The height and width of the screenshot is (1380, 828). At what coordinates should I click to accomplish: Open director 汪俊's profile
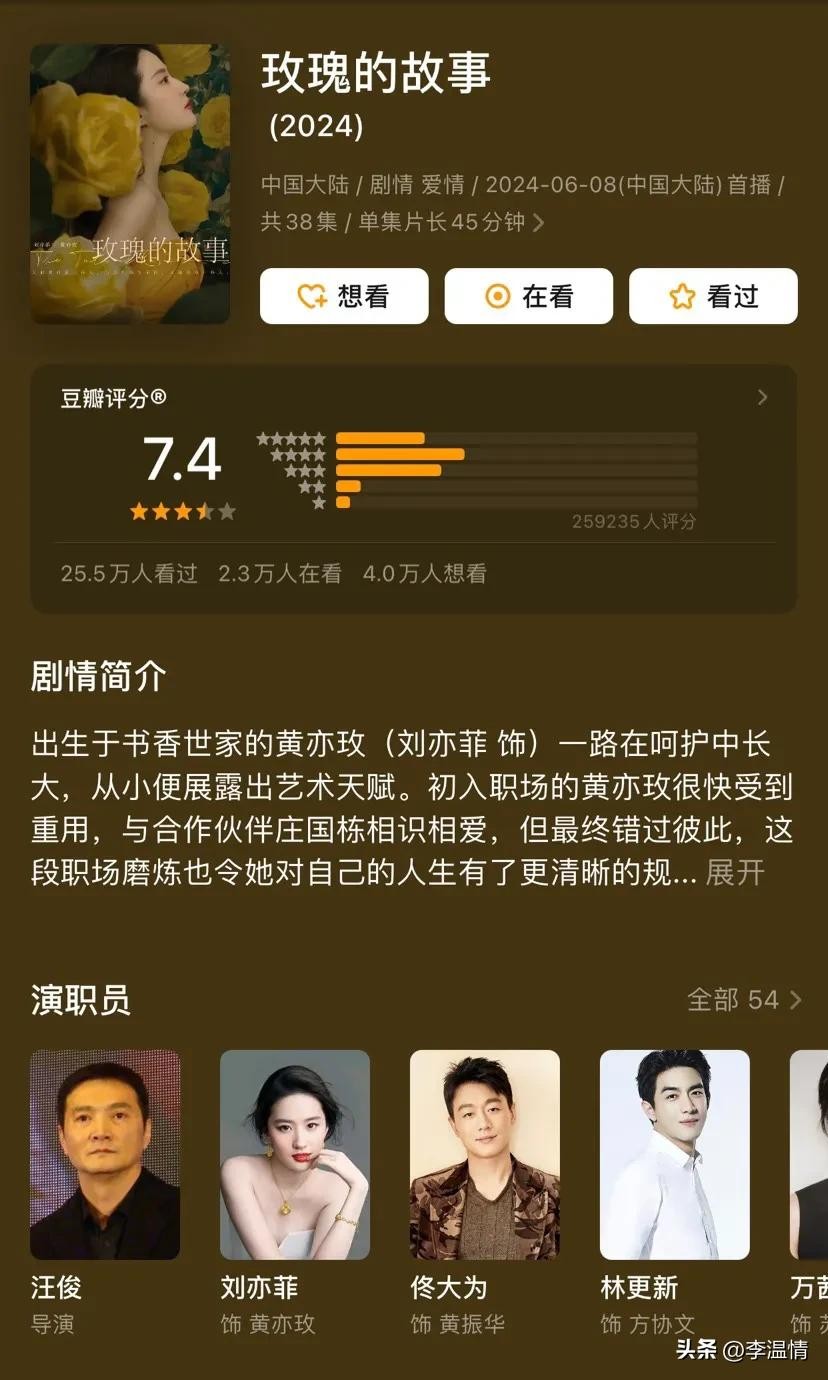(x=105, y=1154)
